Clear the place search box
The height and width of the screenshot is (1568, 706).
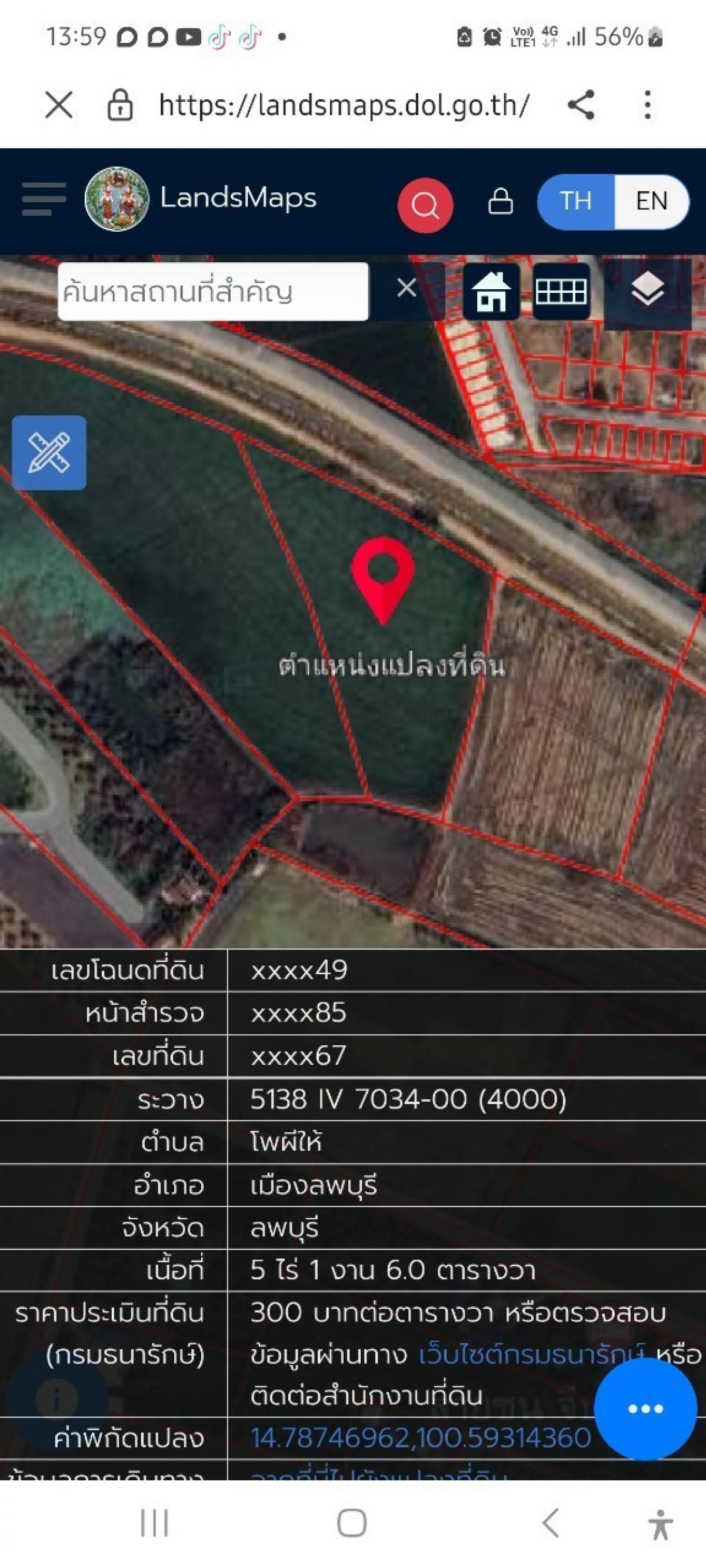[x=407, y=287]
